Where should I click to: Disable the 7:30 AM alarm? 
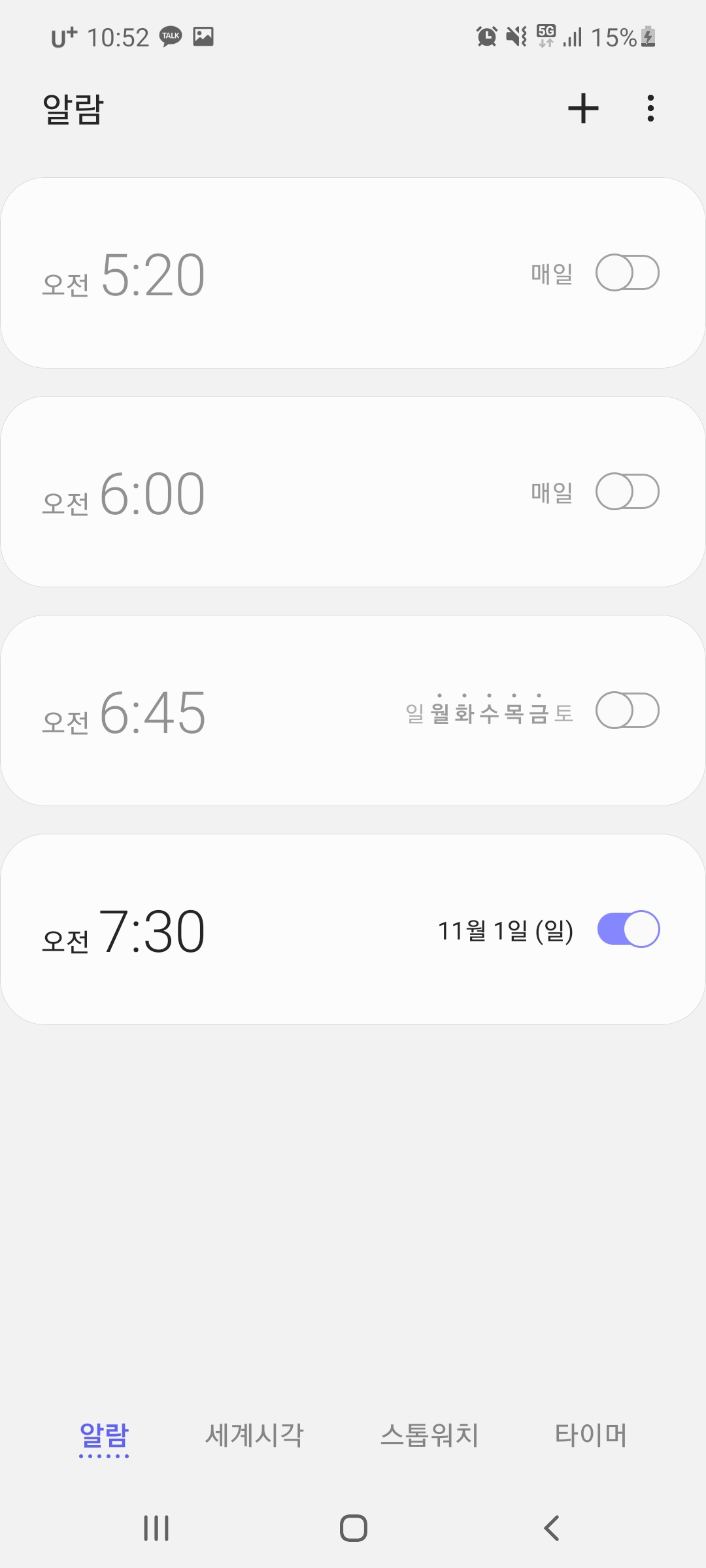628,929
